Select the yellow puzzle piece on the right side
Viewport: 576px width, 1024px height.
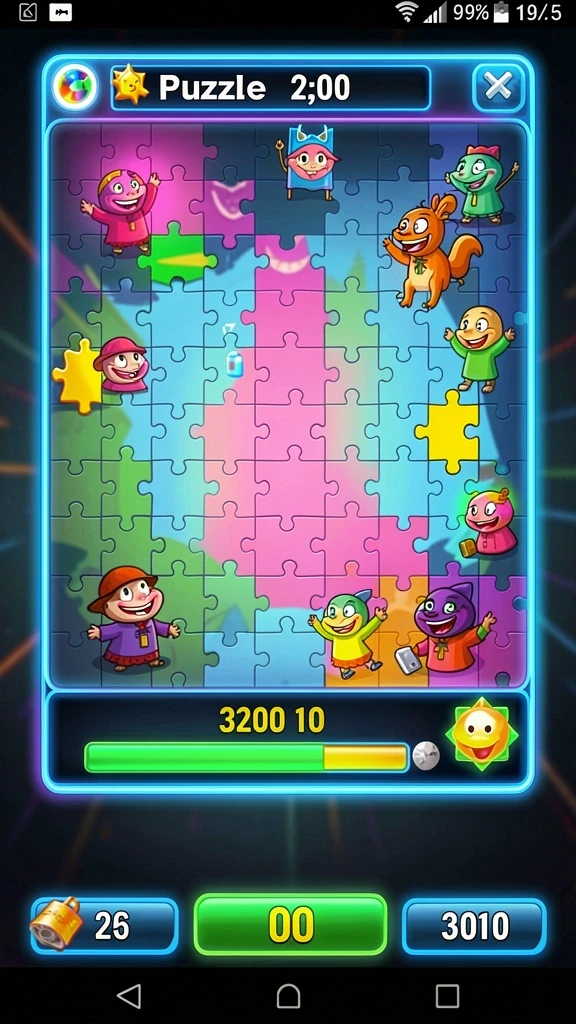click(448, 431)
